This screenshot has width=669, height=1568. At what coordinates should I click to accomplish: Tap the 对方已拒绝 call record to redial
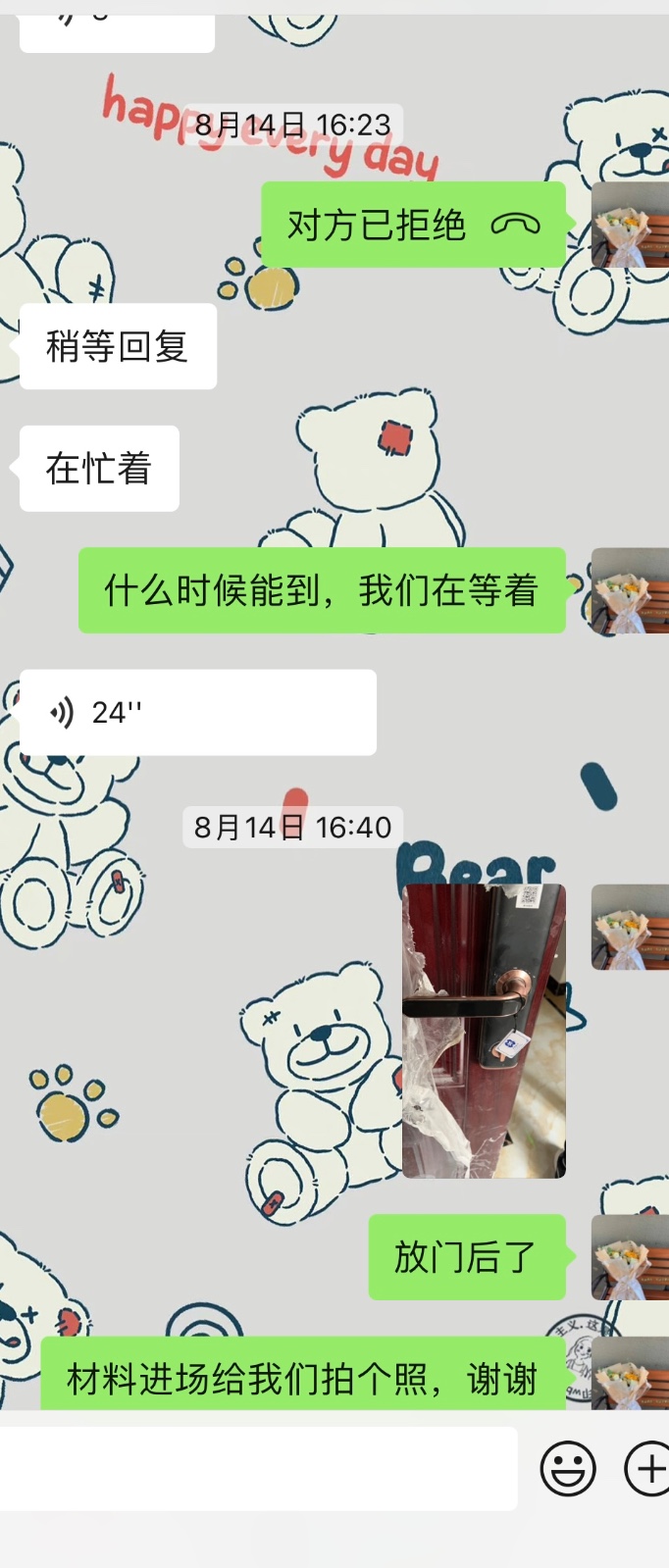coord(413,226)
